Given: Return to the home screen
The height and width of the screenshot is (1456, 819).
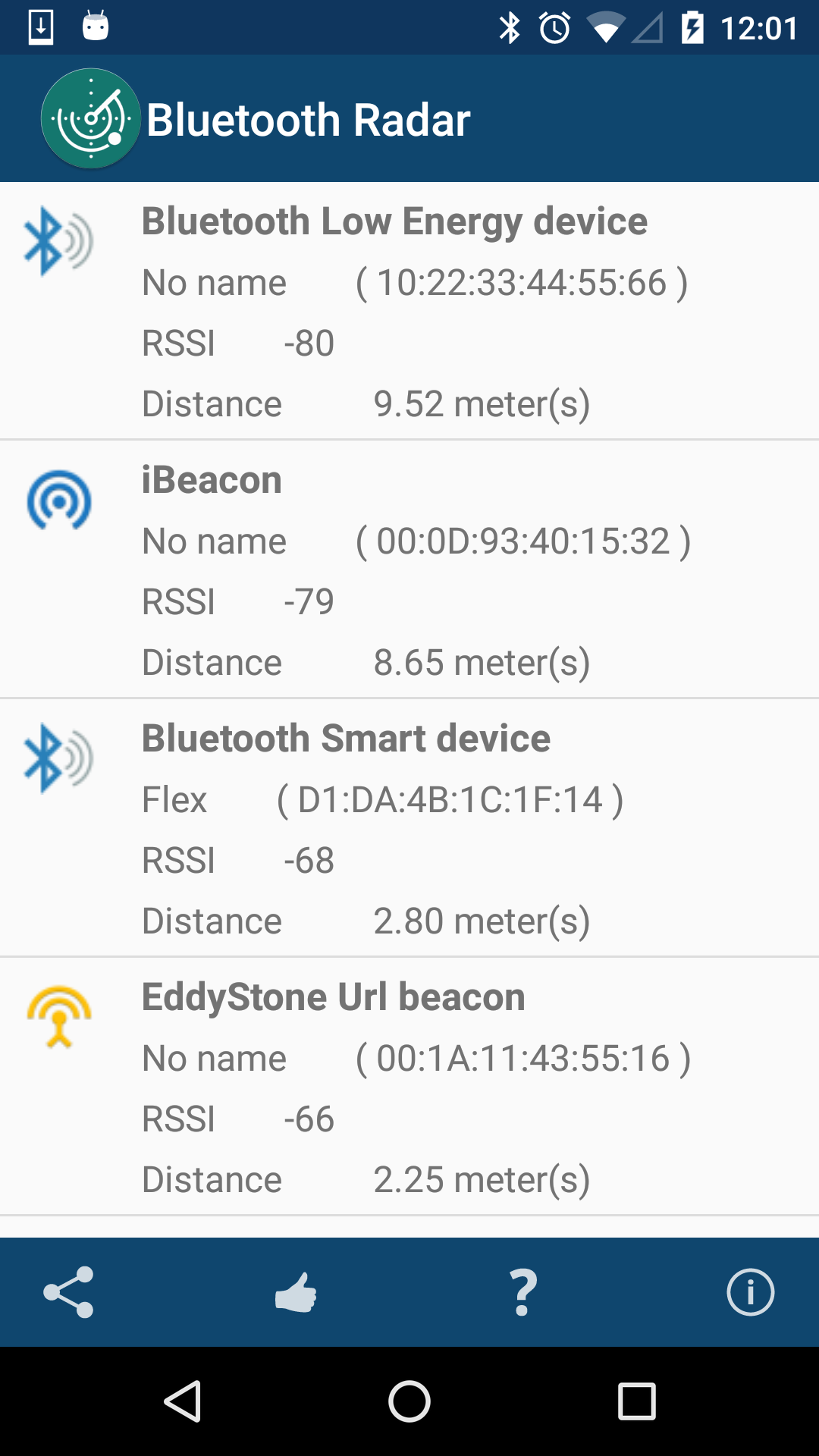Looking at the screenshot, I should (x=409, y=1401).
